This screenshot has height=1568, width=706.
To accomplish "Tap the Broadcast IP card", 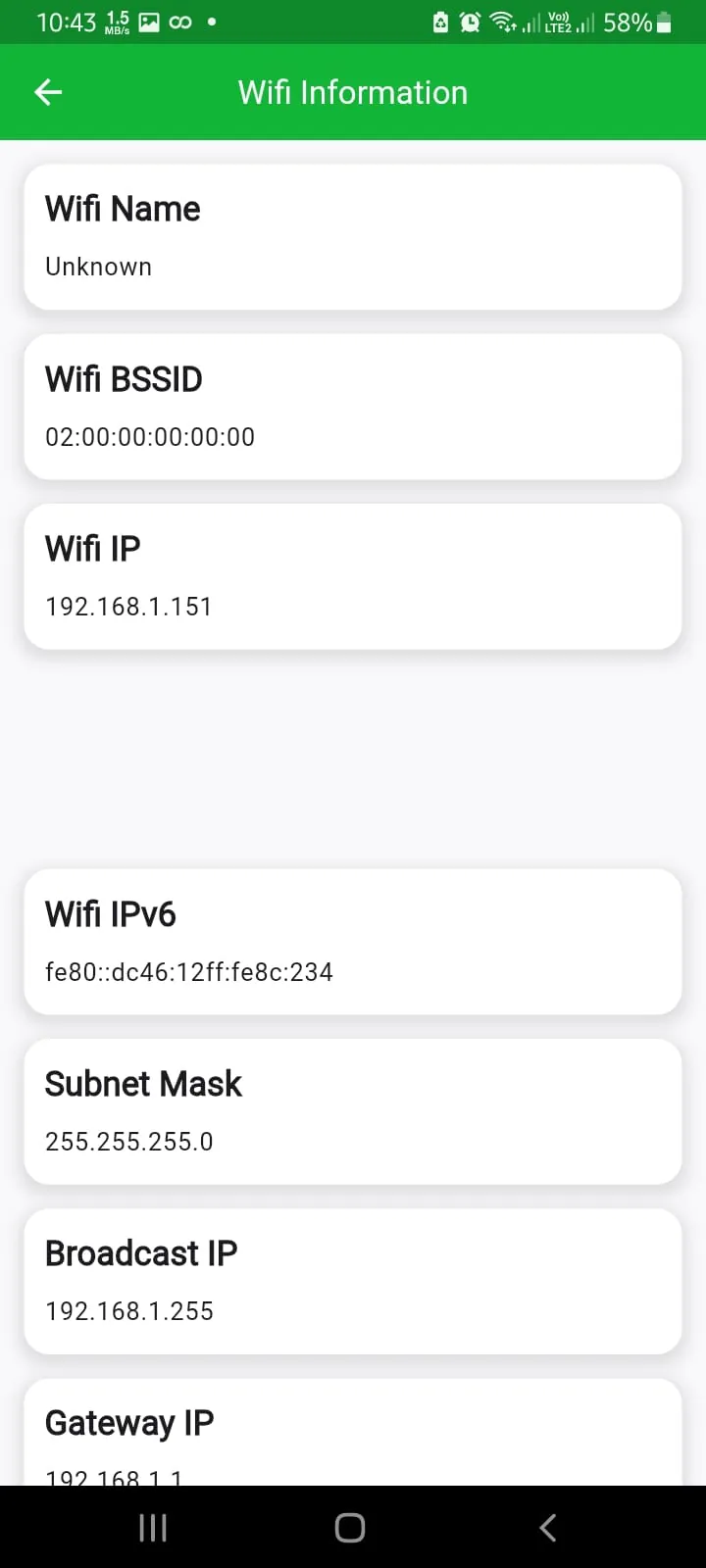I will [353, 1280].
